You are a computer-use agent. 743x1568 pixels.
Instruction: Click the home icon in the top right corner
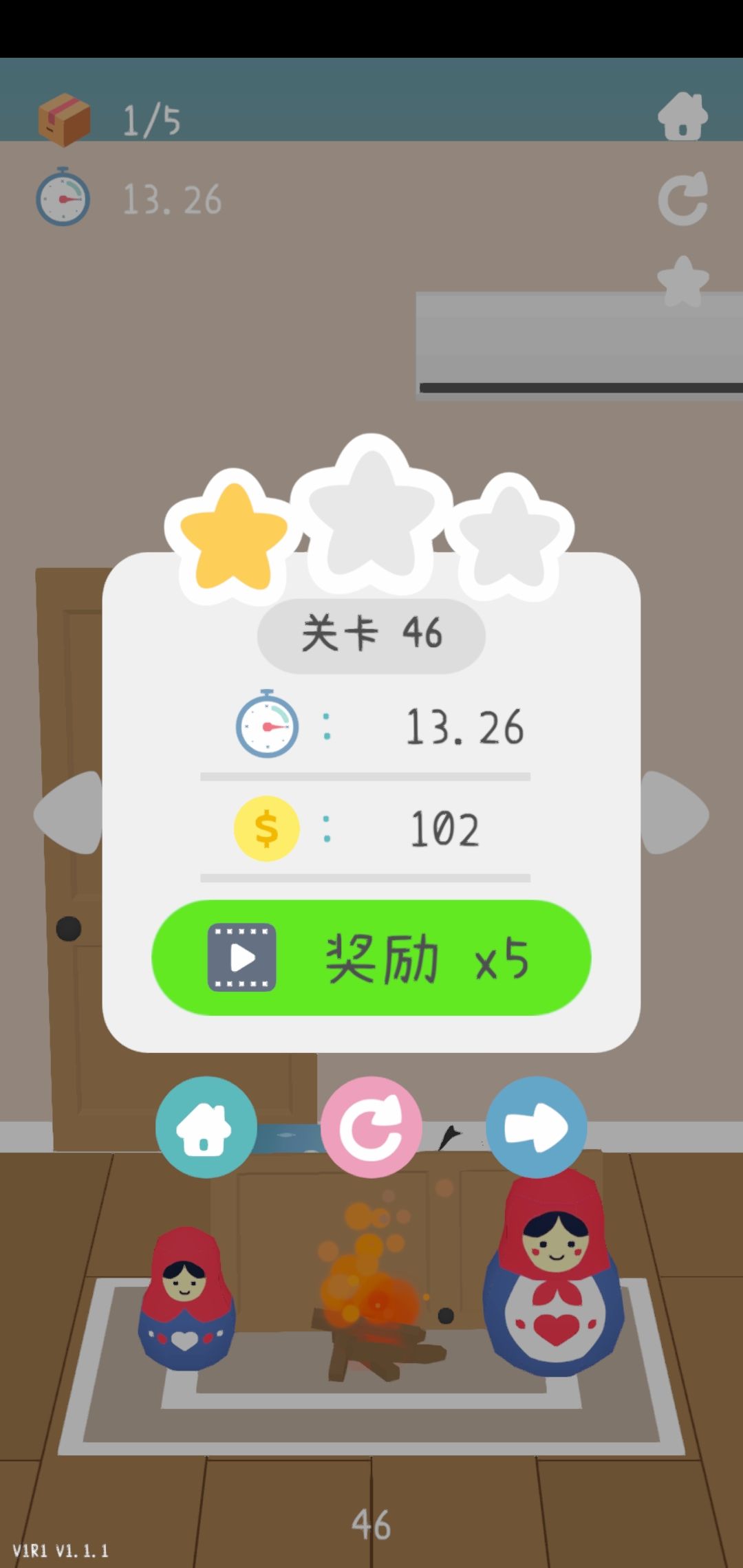coord(684,116)
